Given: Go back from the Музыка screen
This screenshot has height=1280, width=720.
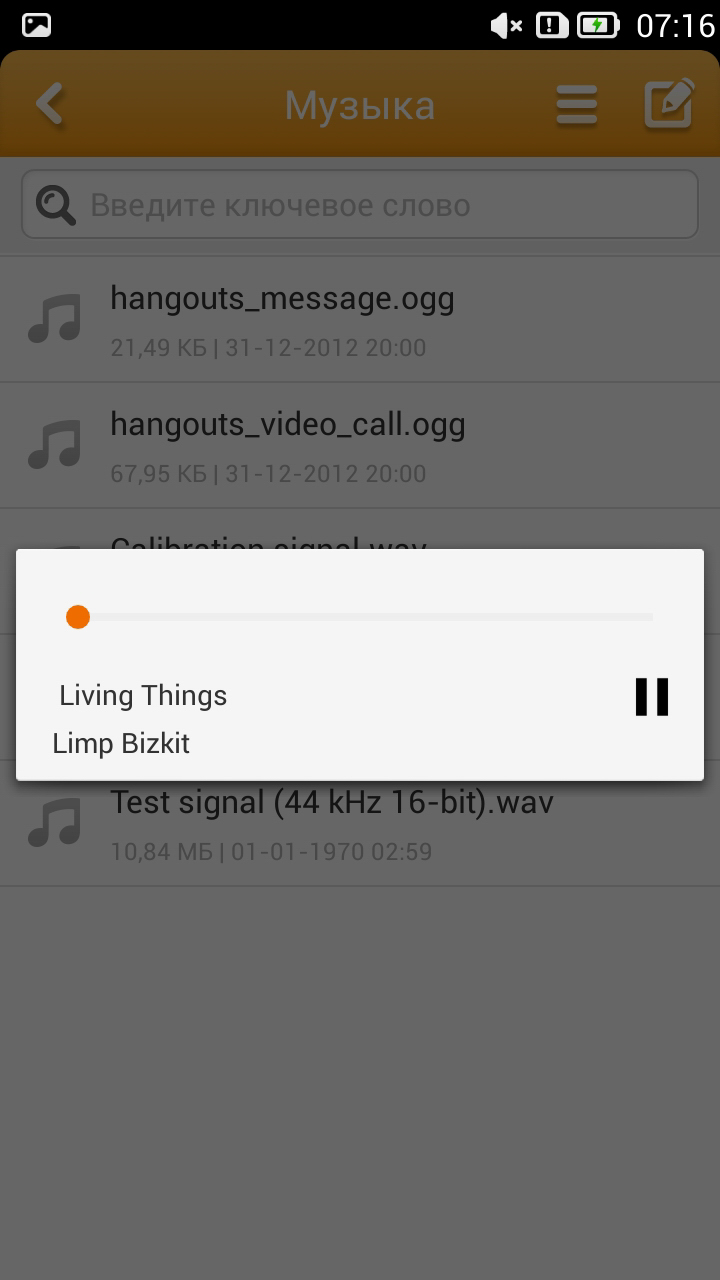Looking at the screenshot, I should pyautogui.click(x=50, y=104).
